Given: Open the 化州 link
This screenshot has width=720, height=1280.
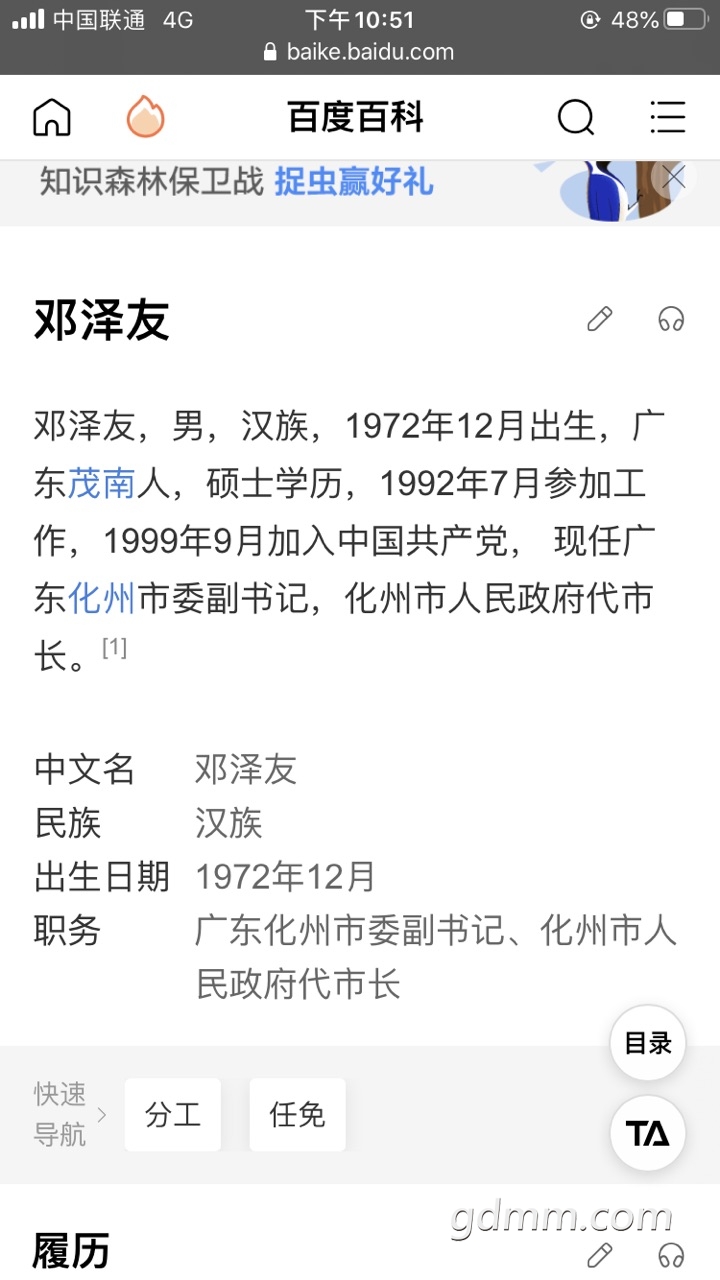Looking at the screenshot, I should click(101, 598).
